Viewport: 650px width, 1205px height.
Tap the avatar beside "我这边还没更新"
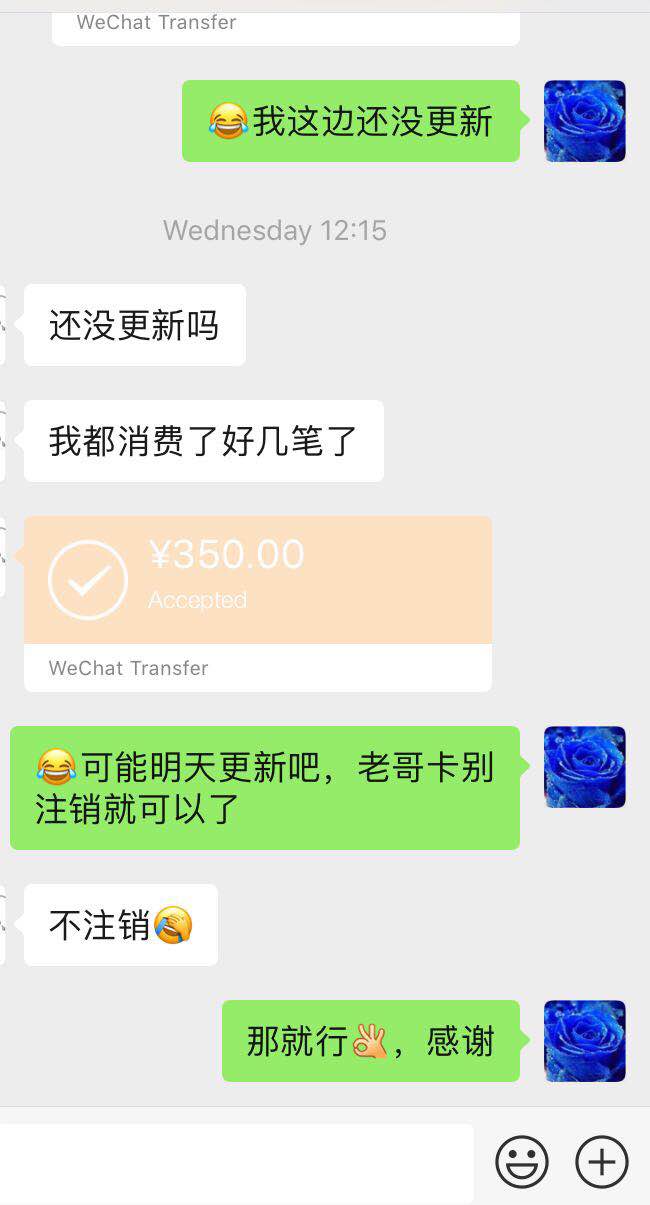[585, 121]
